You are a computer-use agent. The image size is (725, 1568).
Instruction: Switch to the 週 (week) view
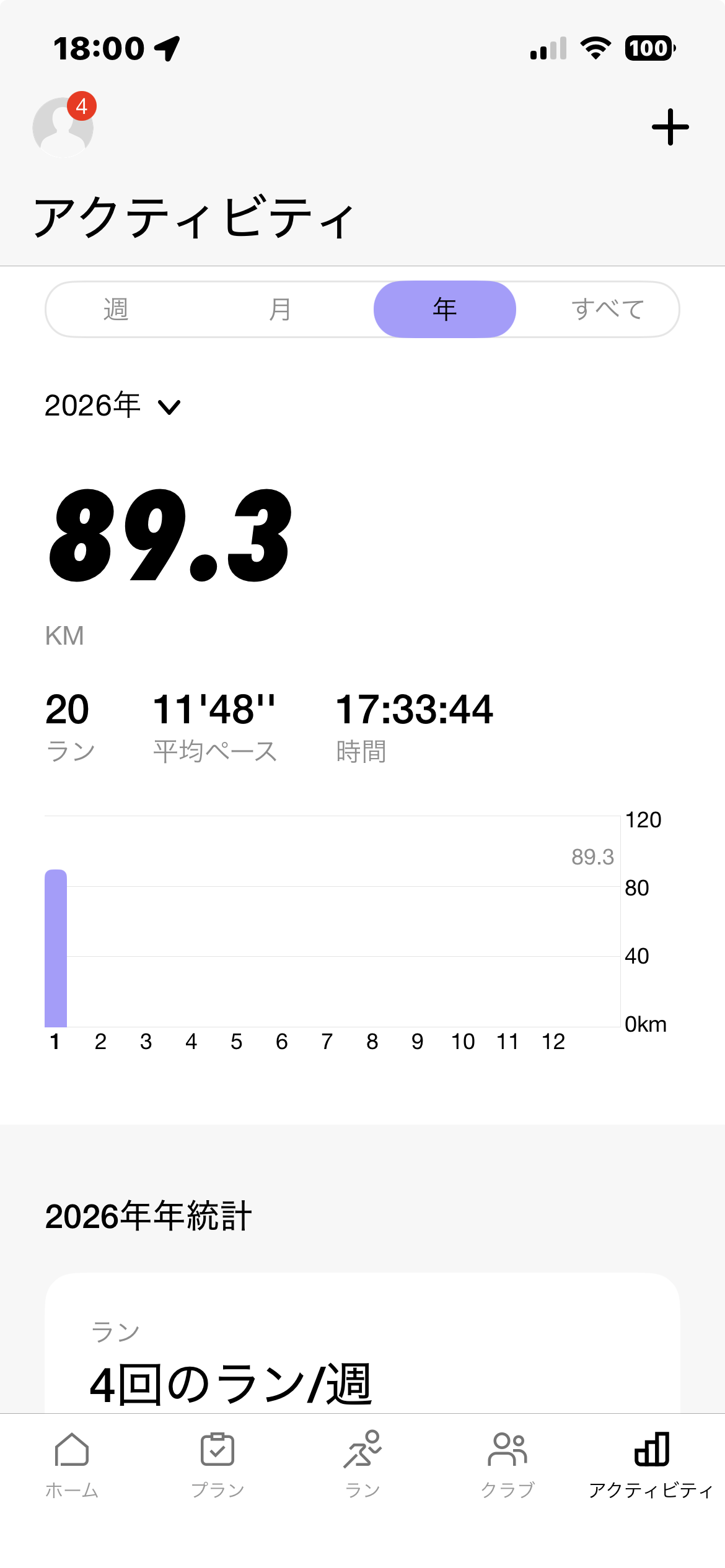[x=116, y=310]
